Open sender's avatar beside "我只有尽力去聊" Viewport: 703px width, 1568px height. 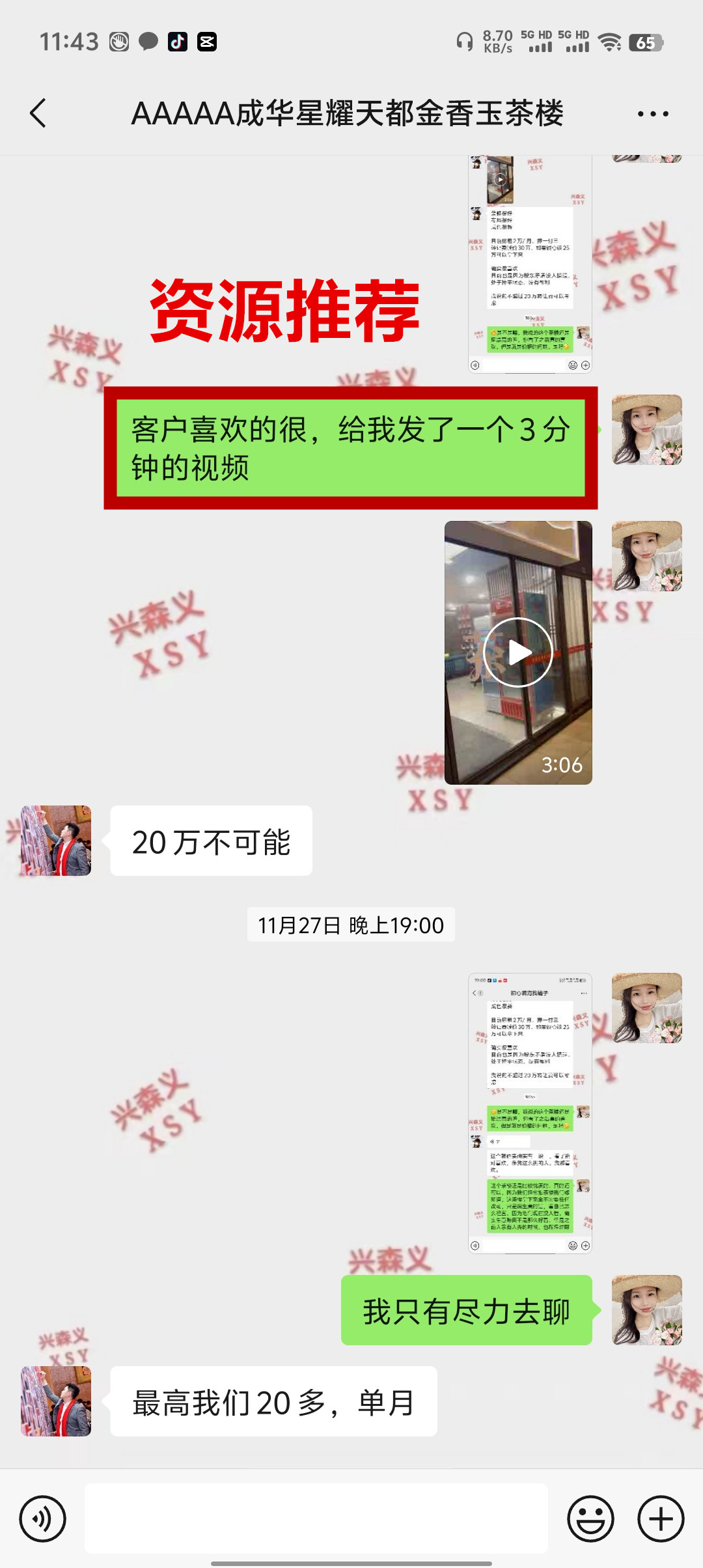(x=646, y=1309)
